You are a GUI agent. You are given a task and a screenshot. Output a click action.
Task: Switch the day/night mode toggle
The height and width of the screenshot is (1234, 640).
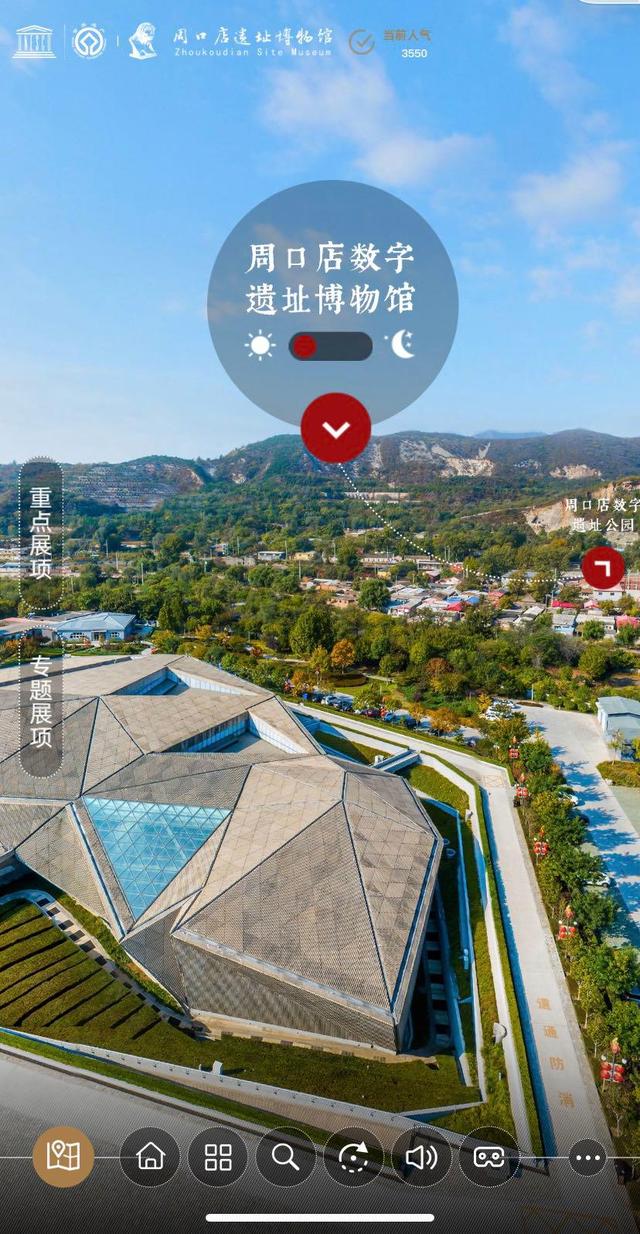coord(330,346)
